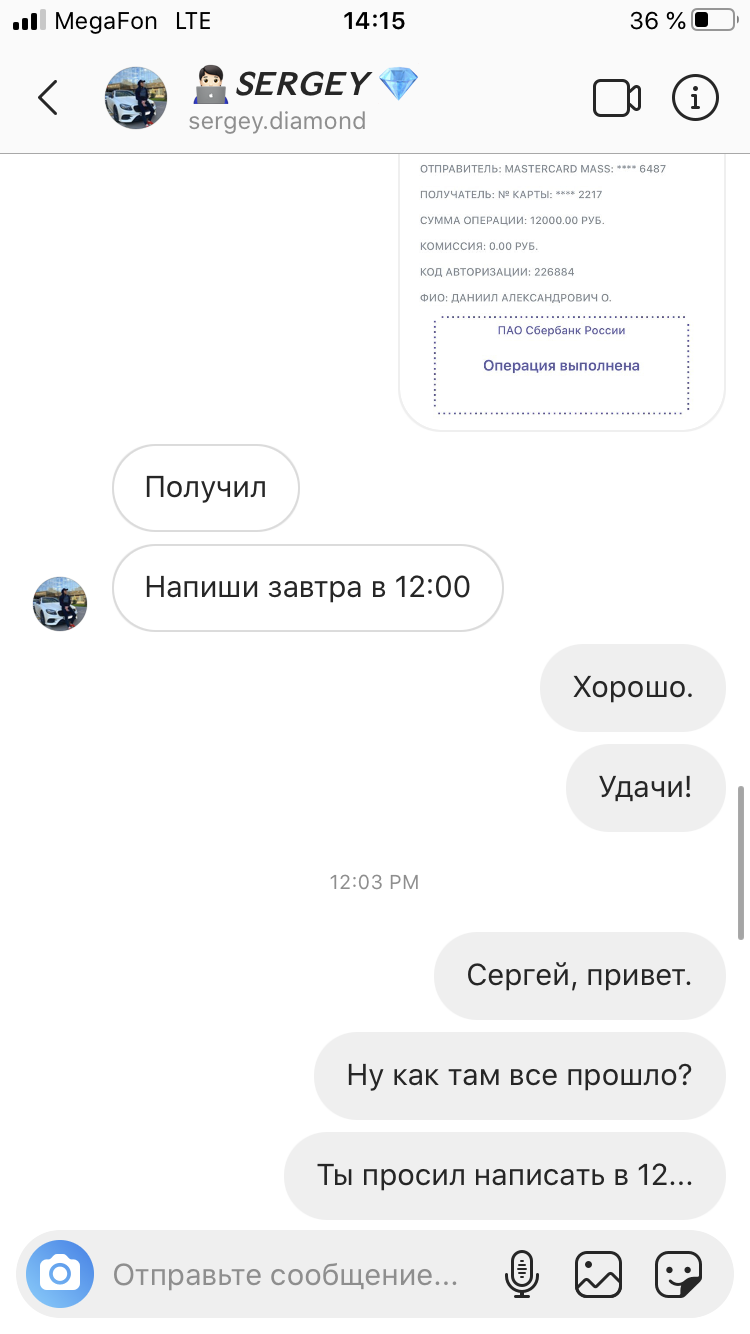Go back to the messages list

coord(48,98)
